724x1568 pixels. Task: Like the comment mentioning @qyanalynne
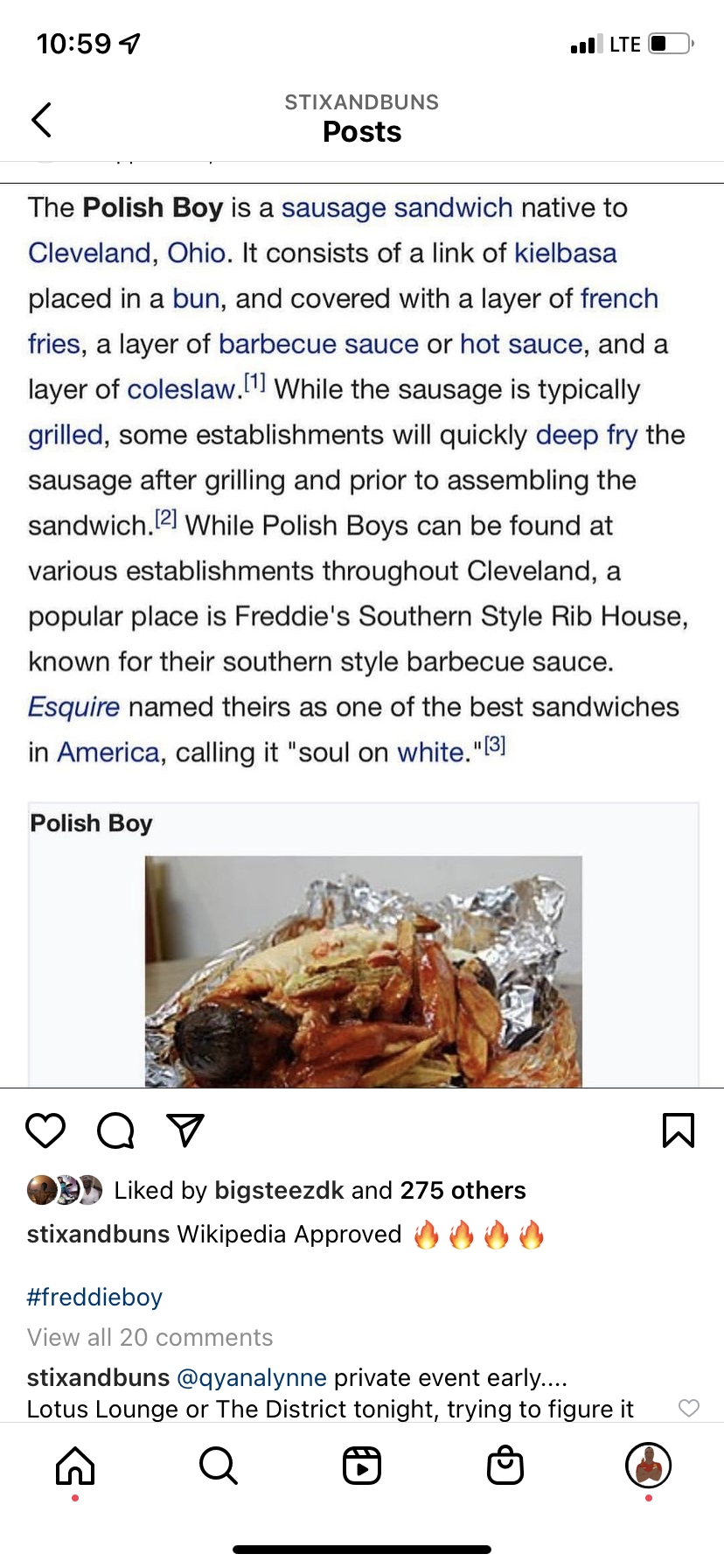[x=689, y=1408]
